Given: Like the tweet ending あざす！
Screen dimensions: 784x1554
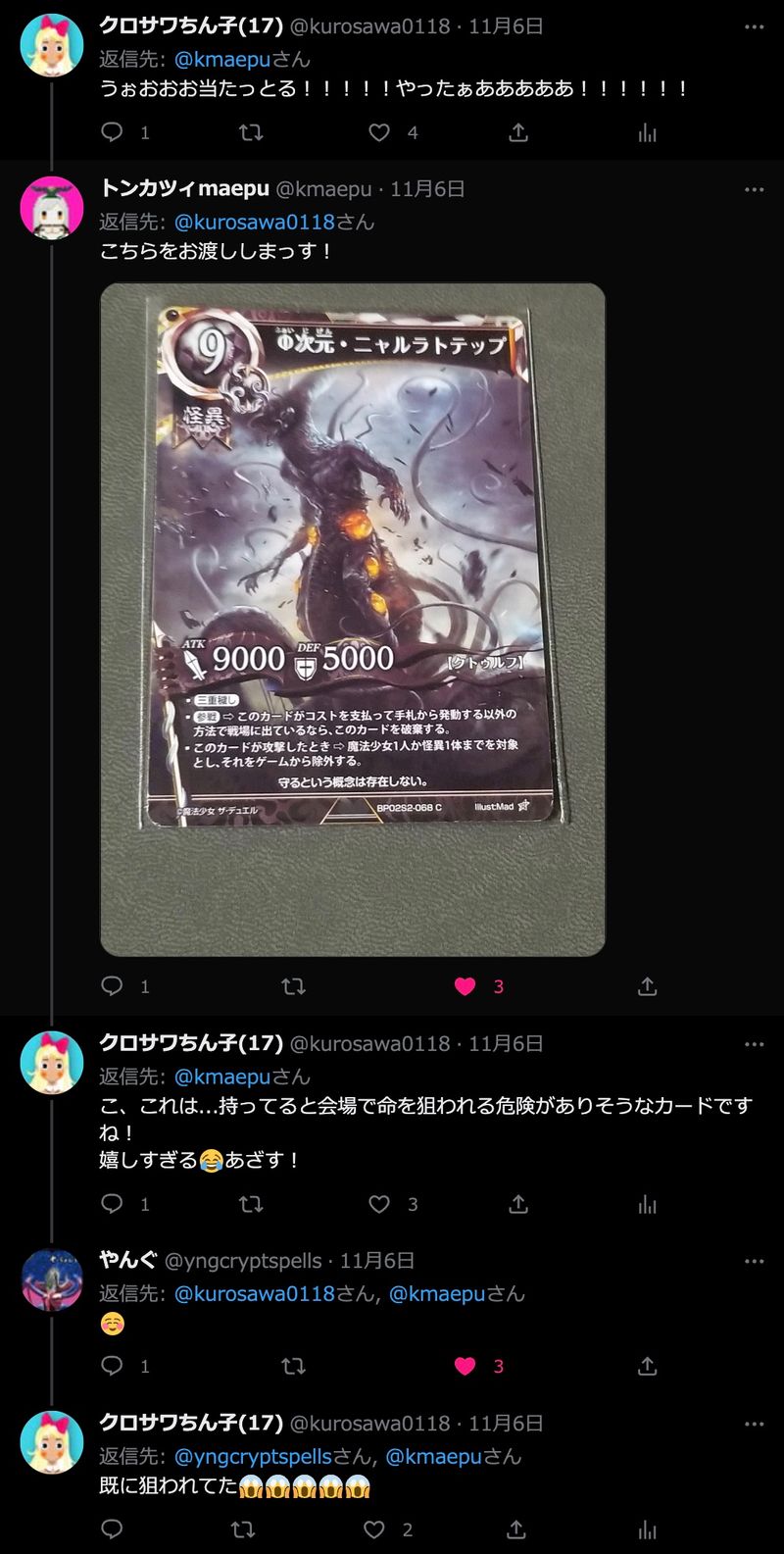Looking at the screenshot, I should (379, 1204).
